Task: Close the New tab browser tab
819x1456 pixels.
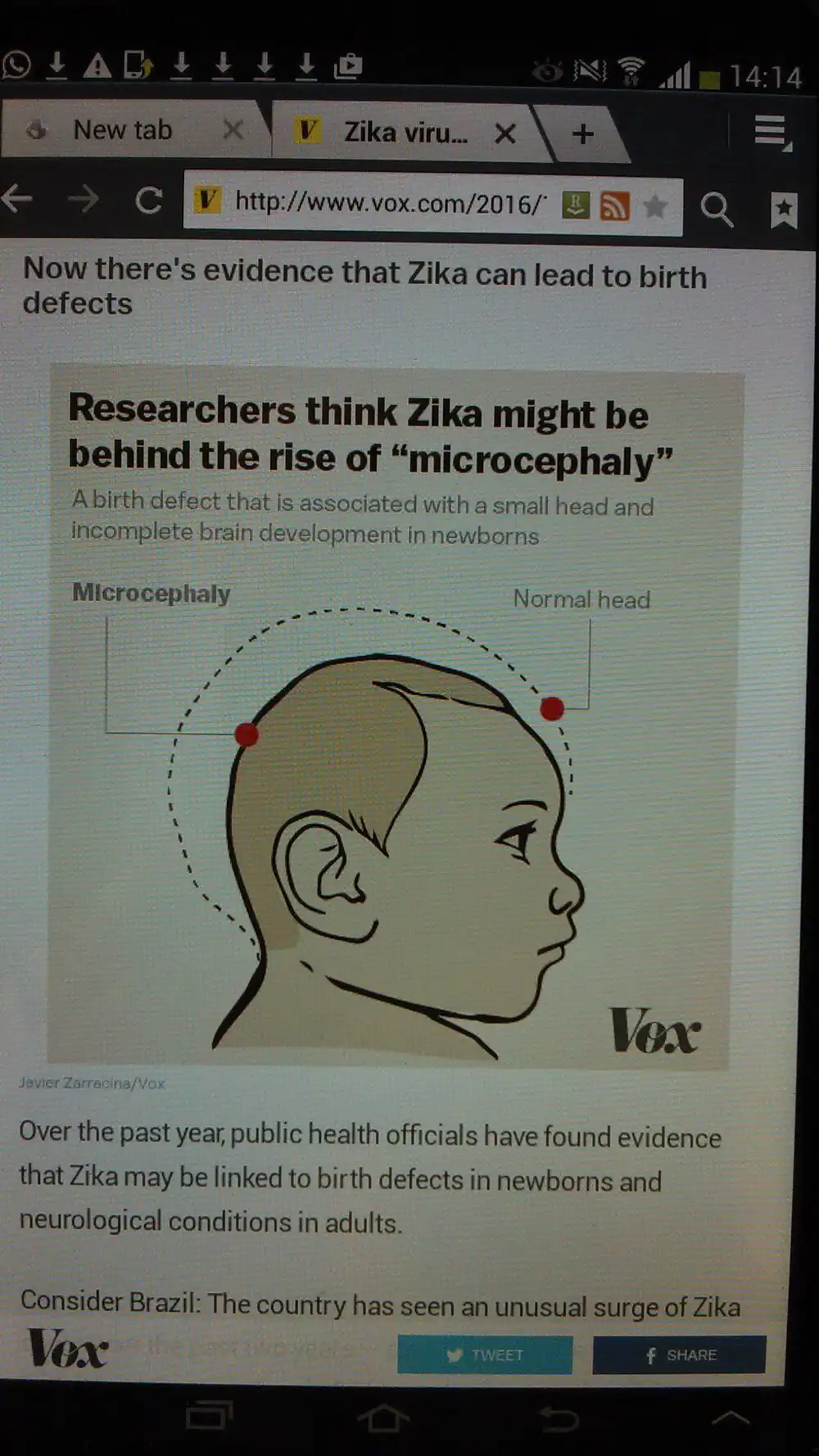Action: click(233, 129)
